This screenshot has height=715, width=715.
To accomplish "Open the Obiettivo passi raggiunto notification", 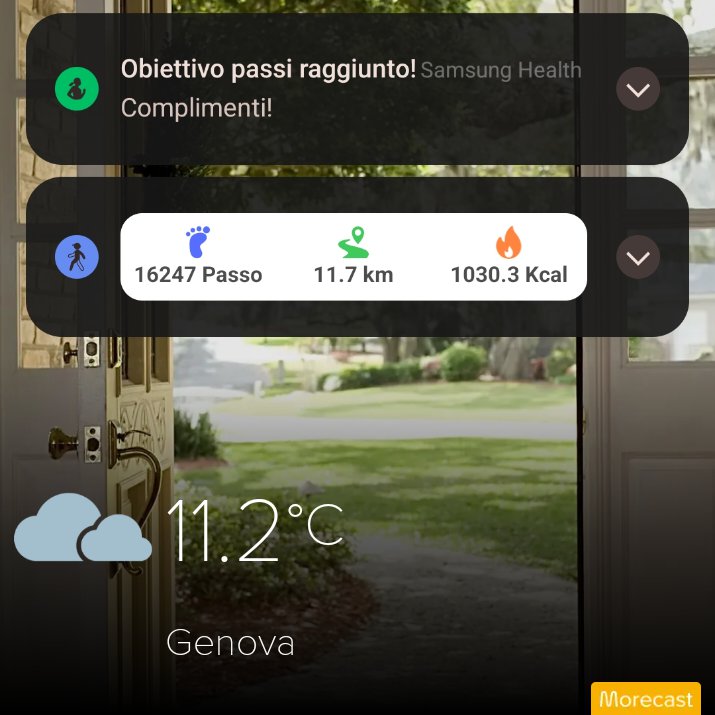I will (357, 88).
